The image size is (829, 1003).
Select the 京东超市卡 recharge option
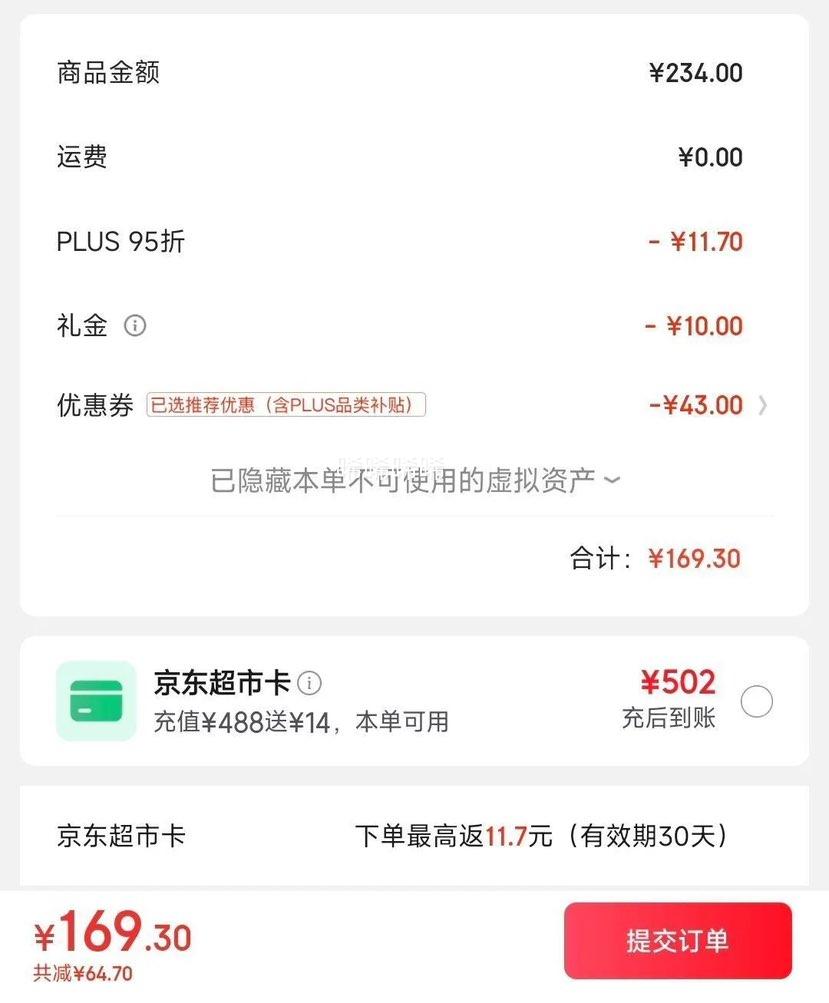756,702
